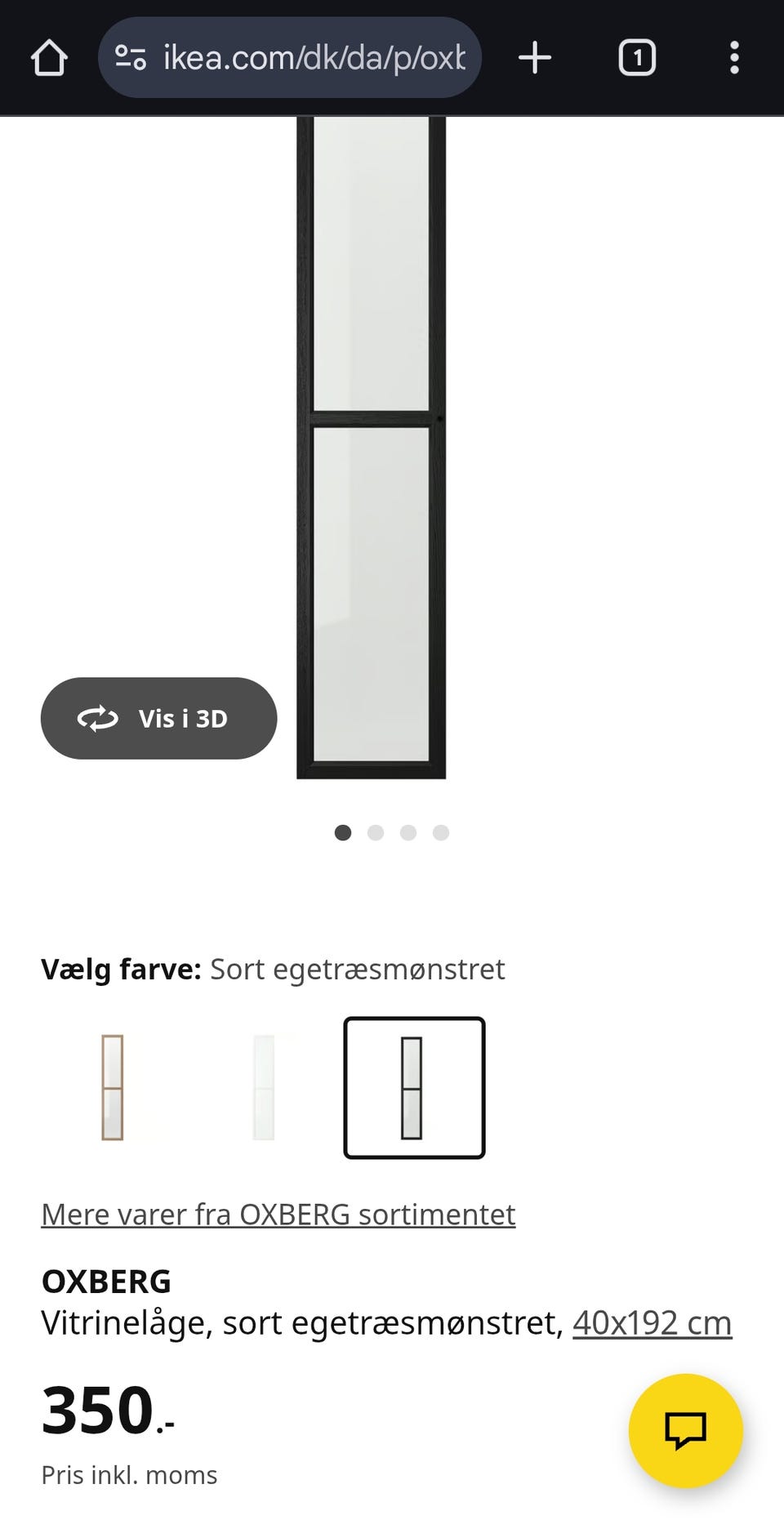Select the third carousel indicator dot
The image size is (784, 1529).
(408, 832)
